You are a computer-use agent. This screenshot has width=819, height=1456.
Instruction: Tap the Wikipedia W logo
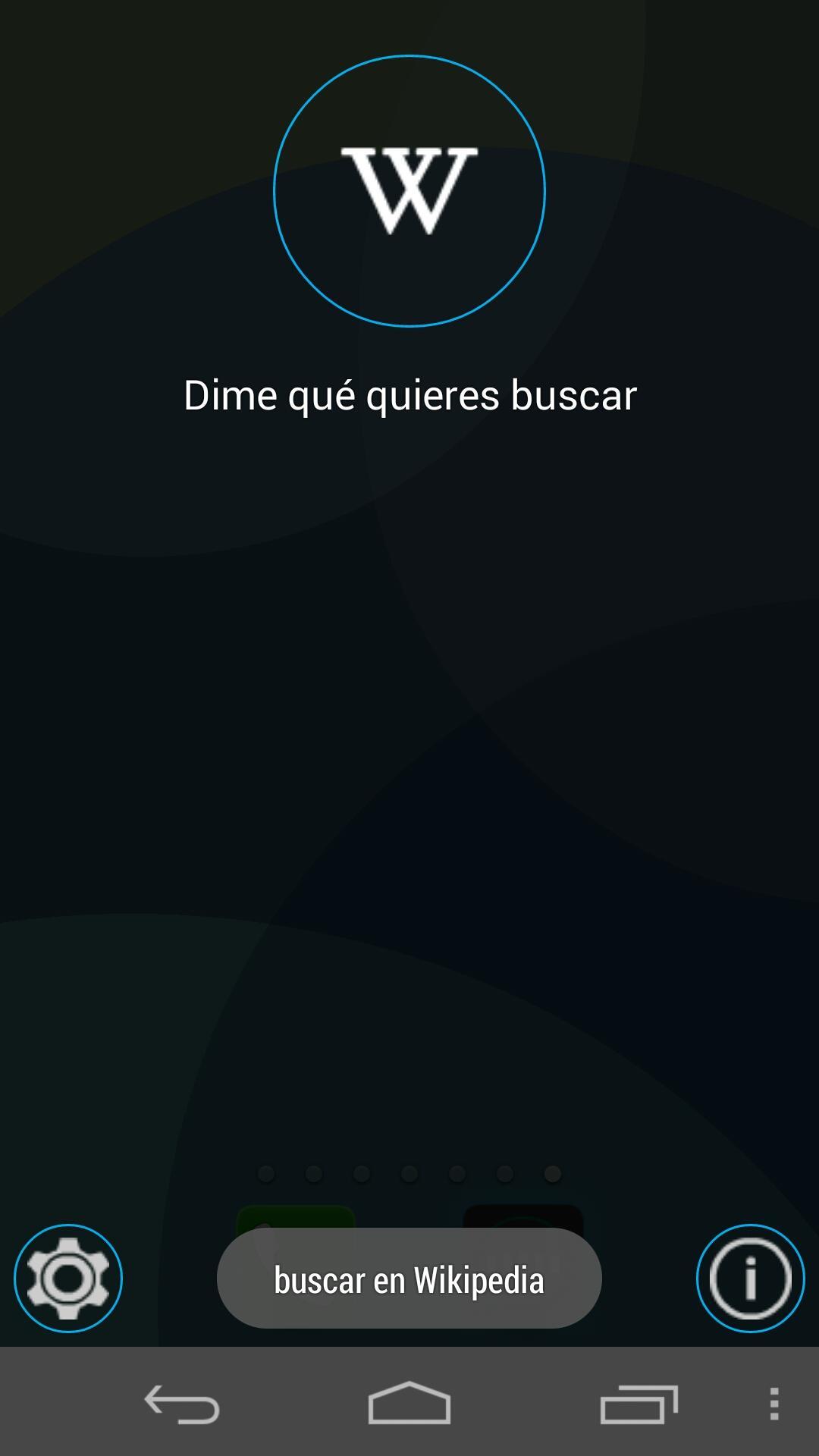[x=409, y=190]
